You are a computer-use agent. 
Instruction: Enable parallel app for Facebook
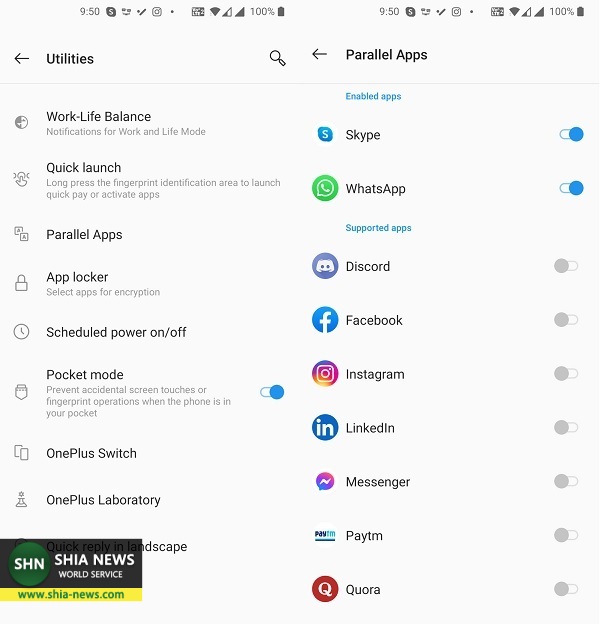(566, 320)
